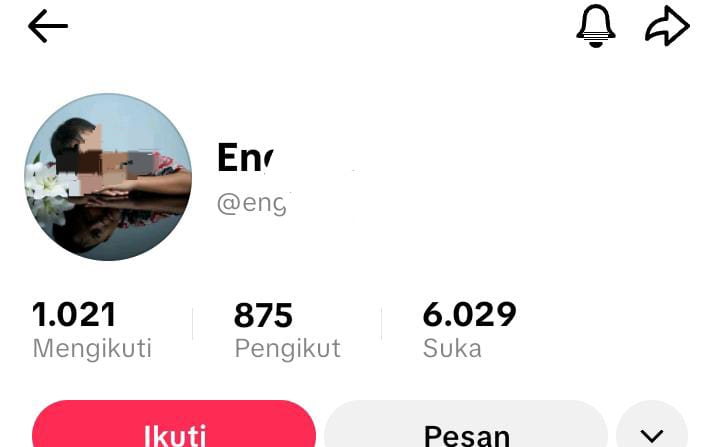Go back using the arrow icon

pyautogui.click(x=47, y=27)
